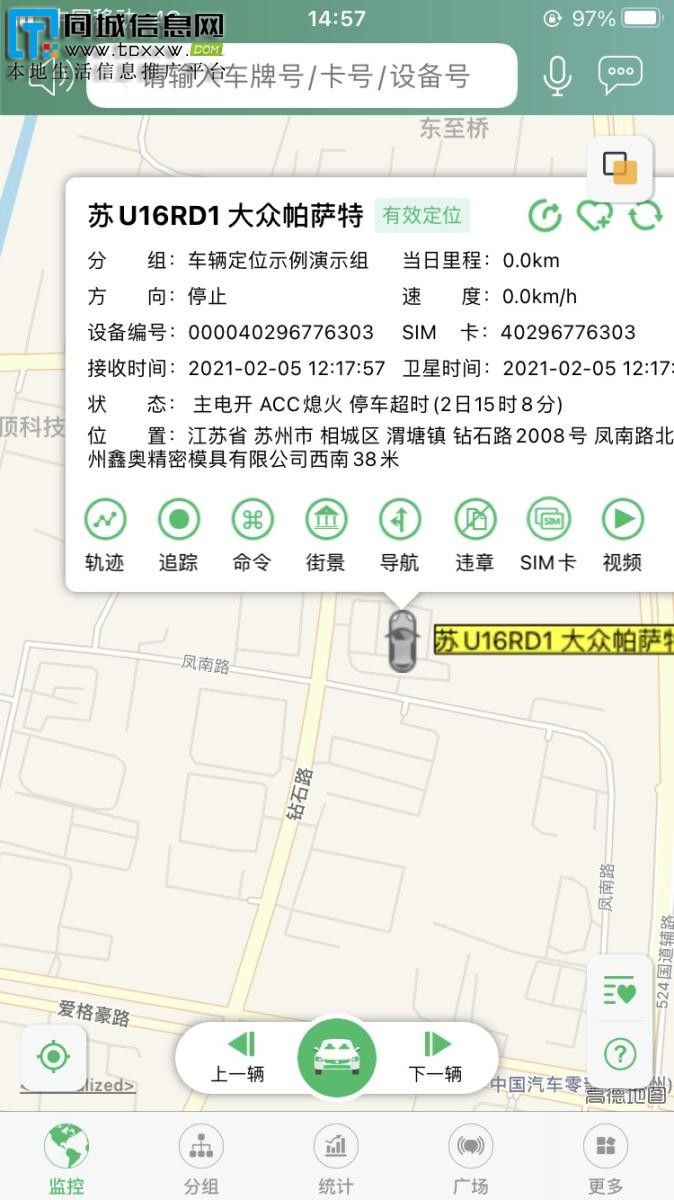This screenshot has height=1200, width=674.
Task: Tap the license plate search field
Action: pyautogui.click(x=310, y=76)
